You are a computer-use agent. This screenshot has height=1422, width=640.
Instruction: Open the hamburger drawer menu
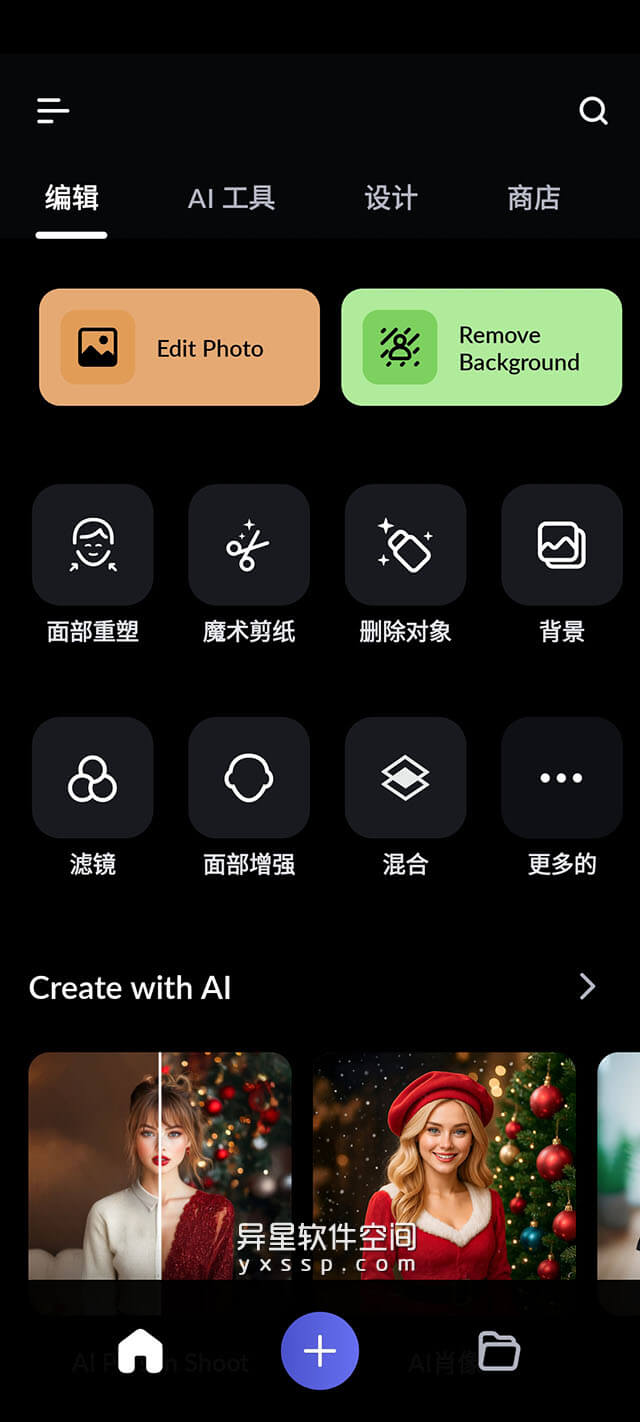pos(53,110)
